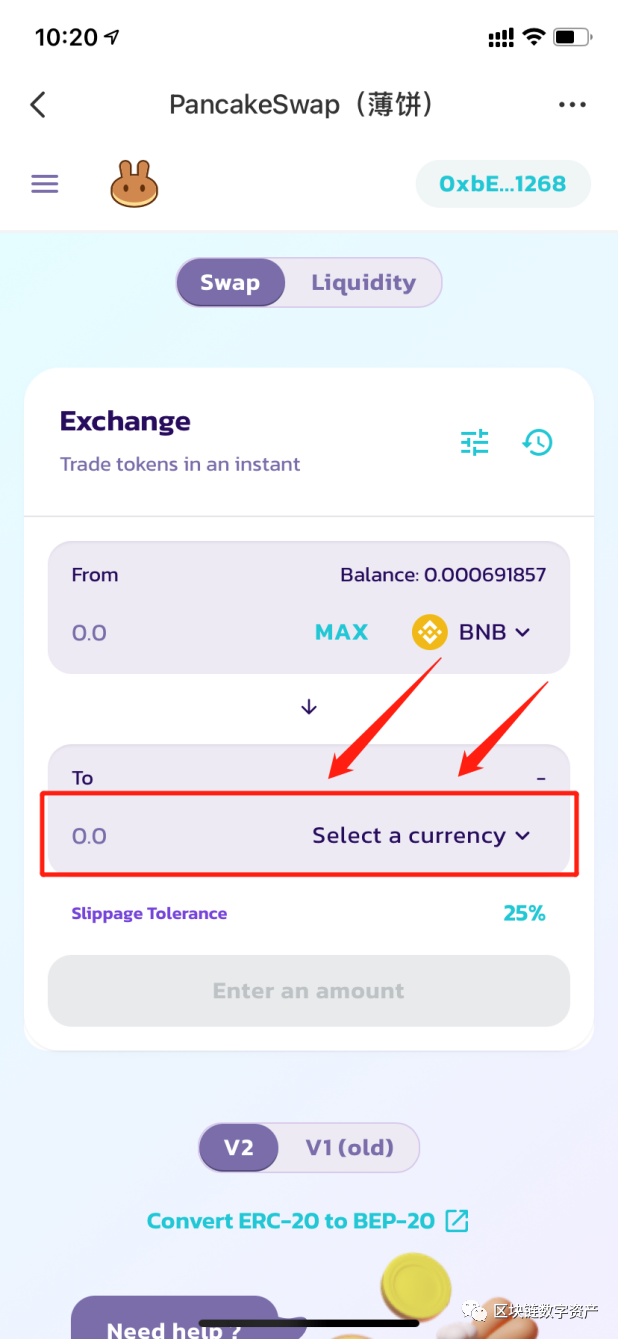Tap MAX to use full balance
The height and width of the screenshot is (1339, 618).
coord(342,632)
